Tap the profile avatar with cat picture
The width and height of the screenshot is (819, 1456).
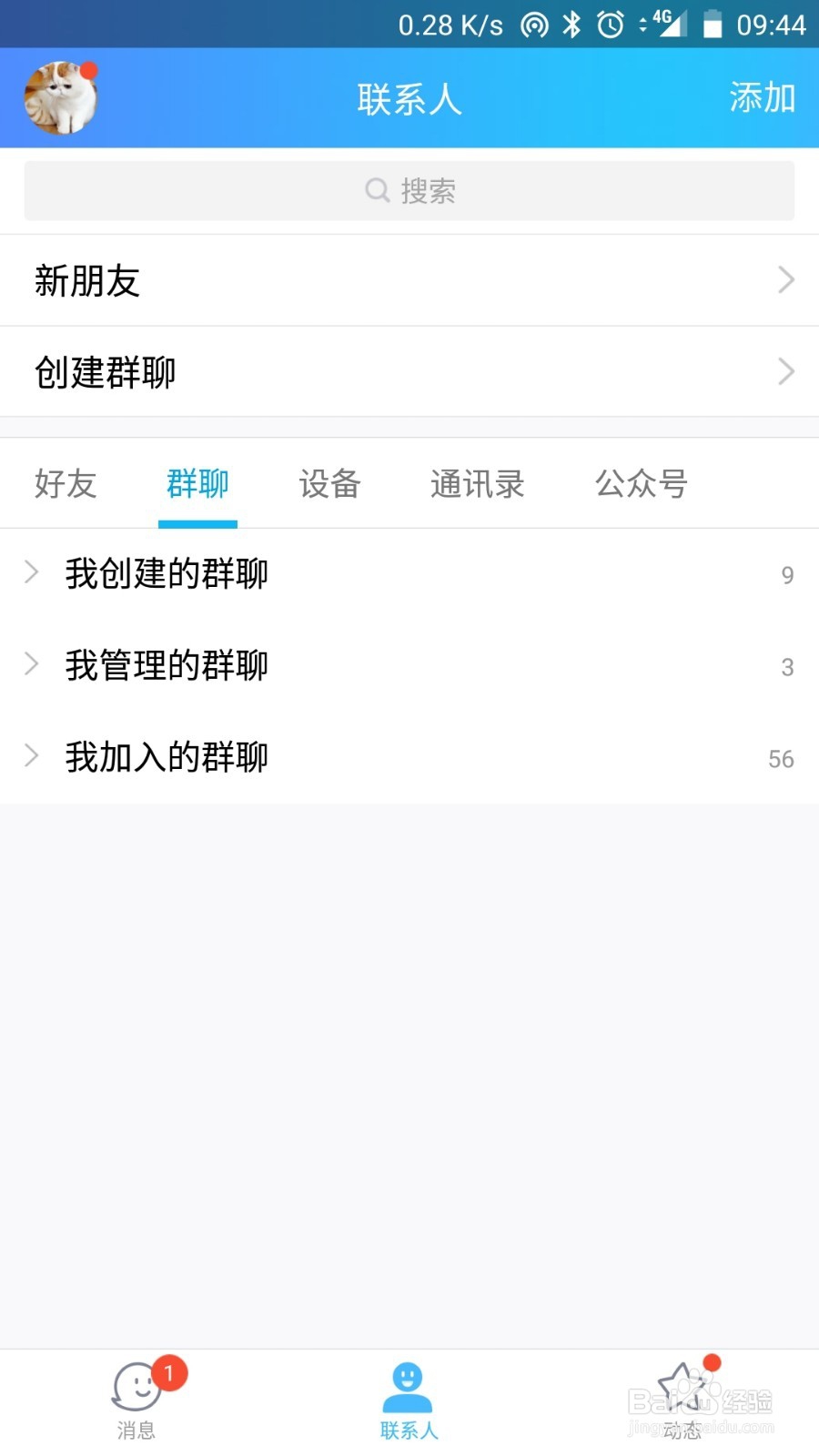click(x=59, y=97)
